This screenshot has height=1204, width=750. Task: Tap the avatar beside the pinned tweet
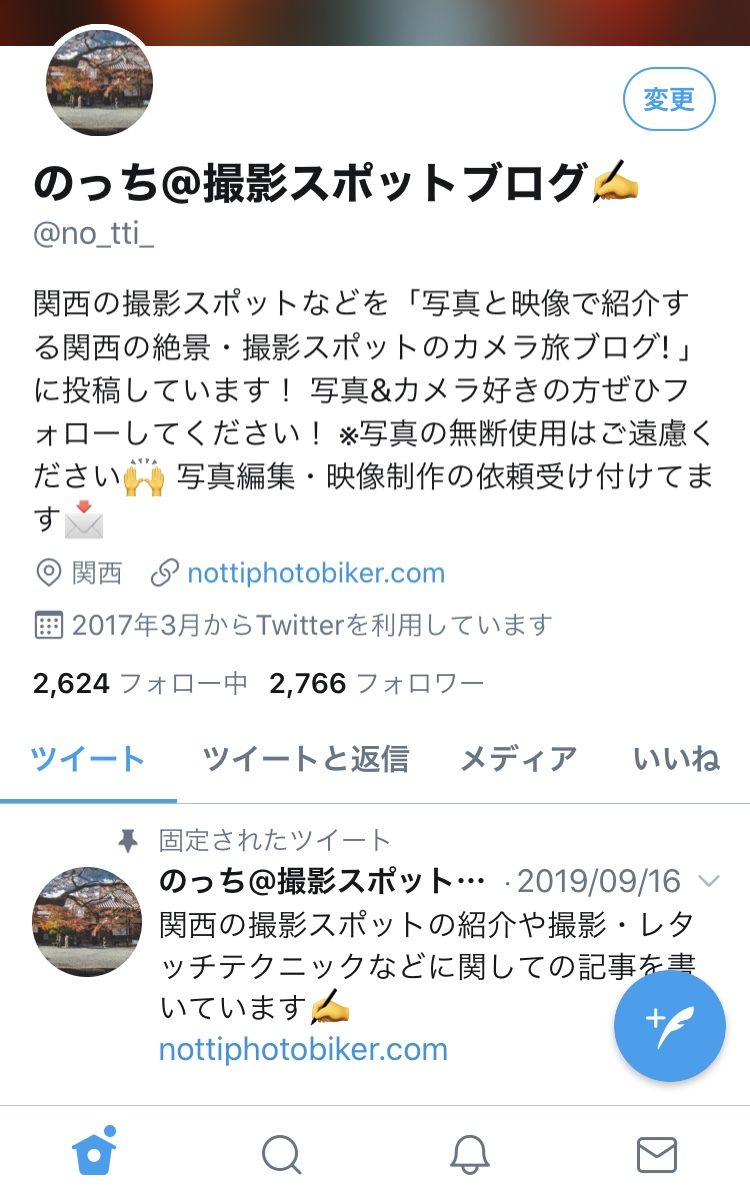tap(87, 922)
